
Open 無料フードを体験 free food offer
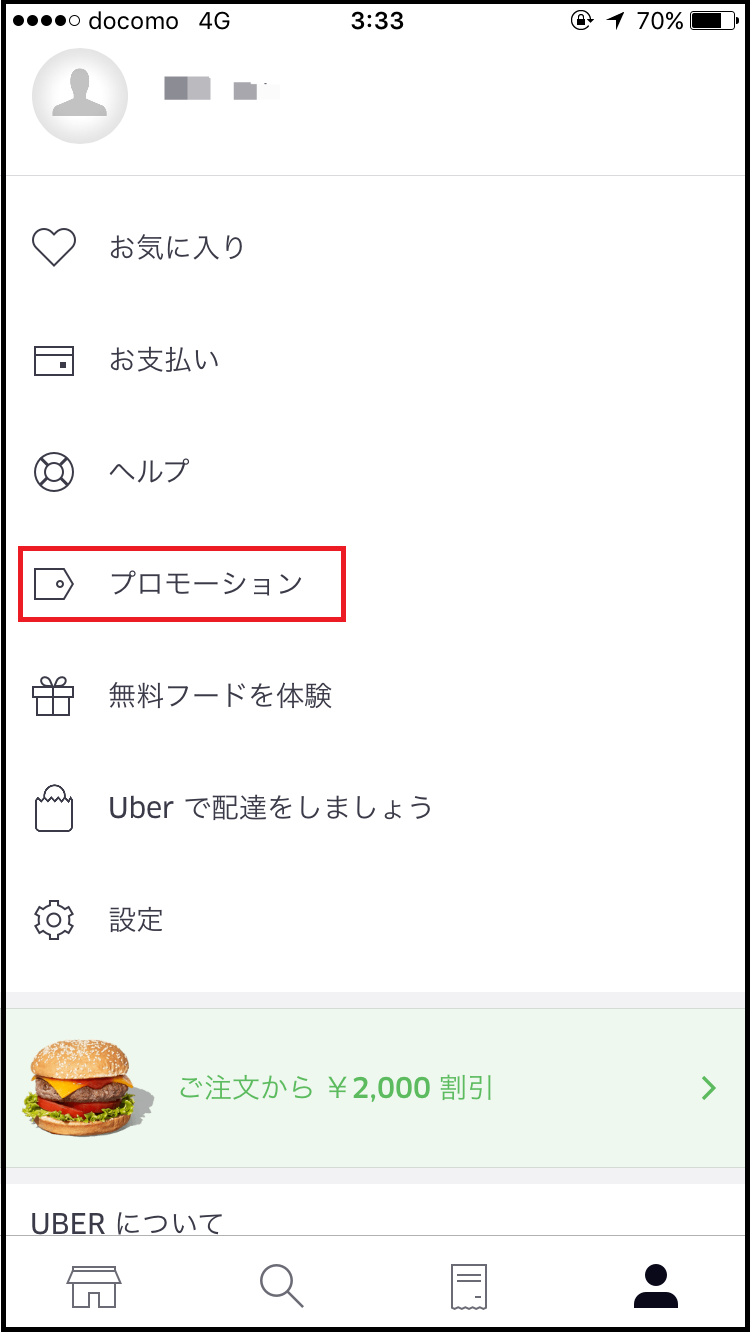[375, 695]
